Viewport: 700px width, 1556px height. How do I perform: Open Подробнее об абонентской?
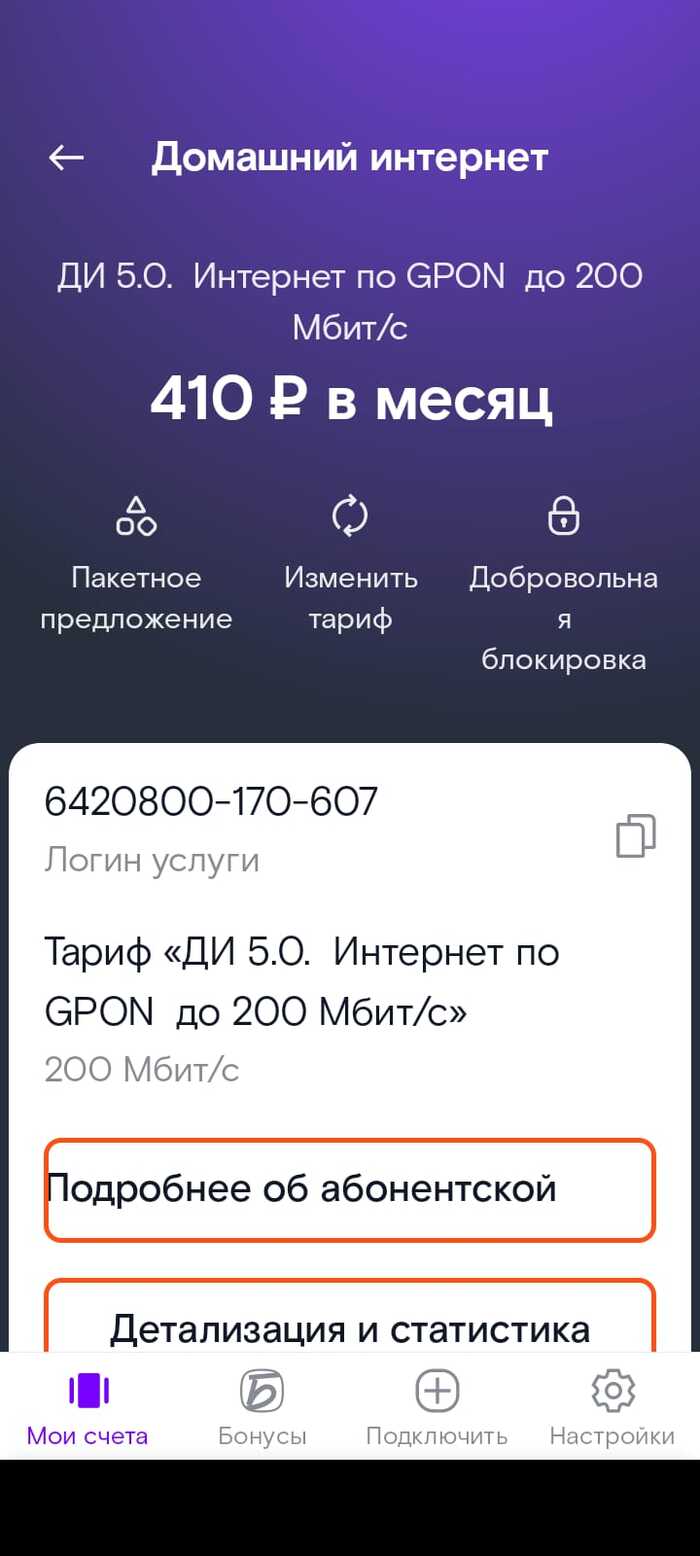350,1189
